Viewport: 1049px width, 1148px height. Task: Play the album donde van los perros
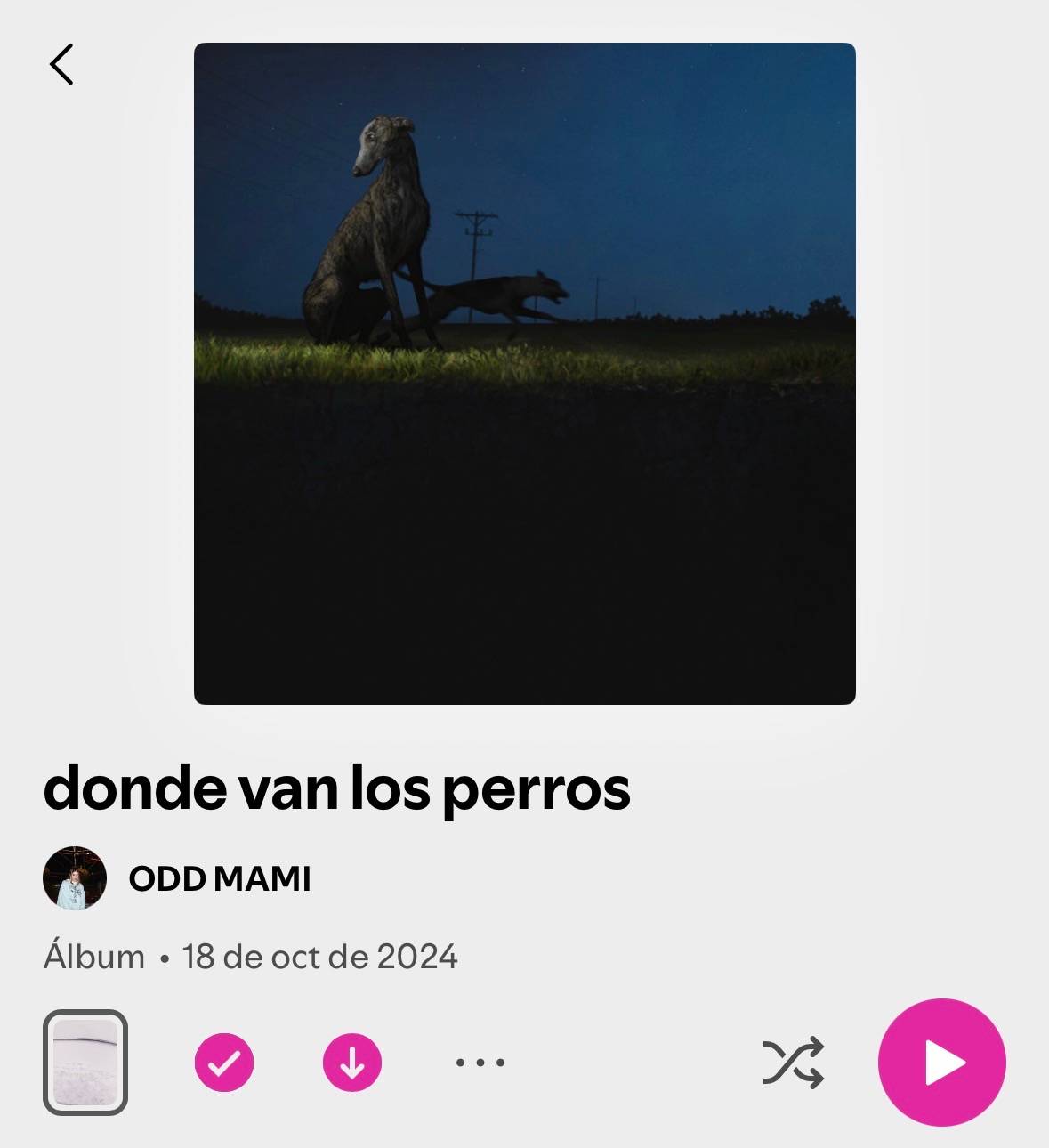tap(942, 1063)
